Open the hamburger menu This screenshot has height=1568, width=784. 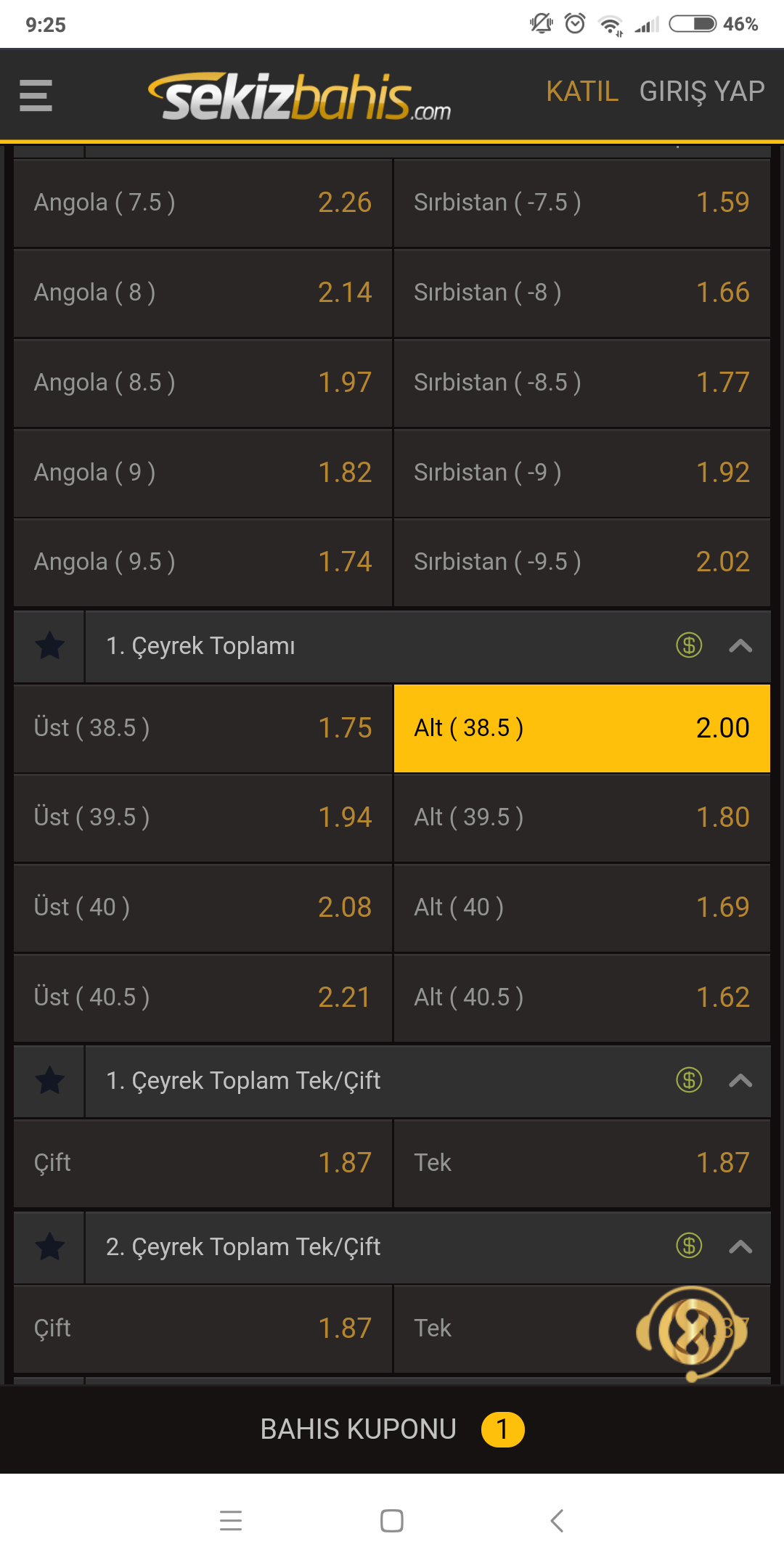pyautogui.click(x=36, y=96)
